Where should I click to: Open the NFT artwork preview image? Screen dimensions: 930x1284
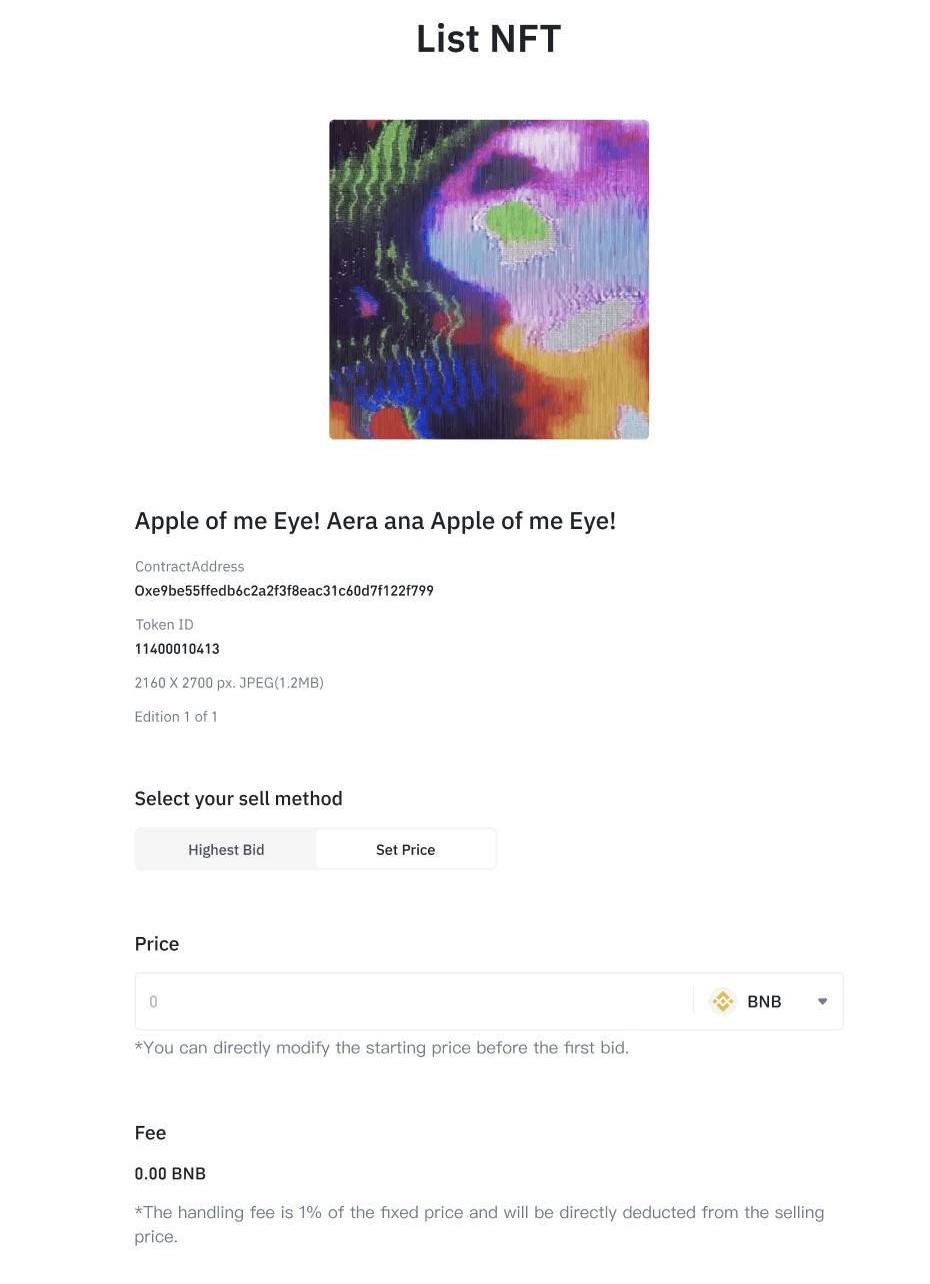click(x=489, y=279)
